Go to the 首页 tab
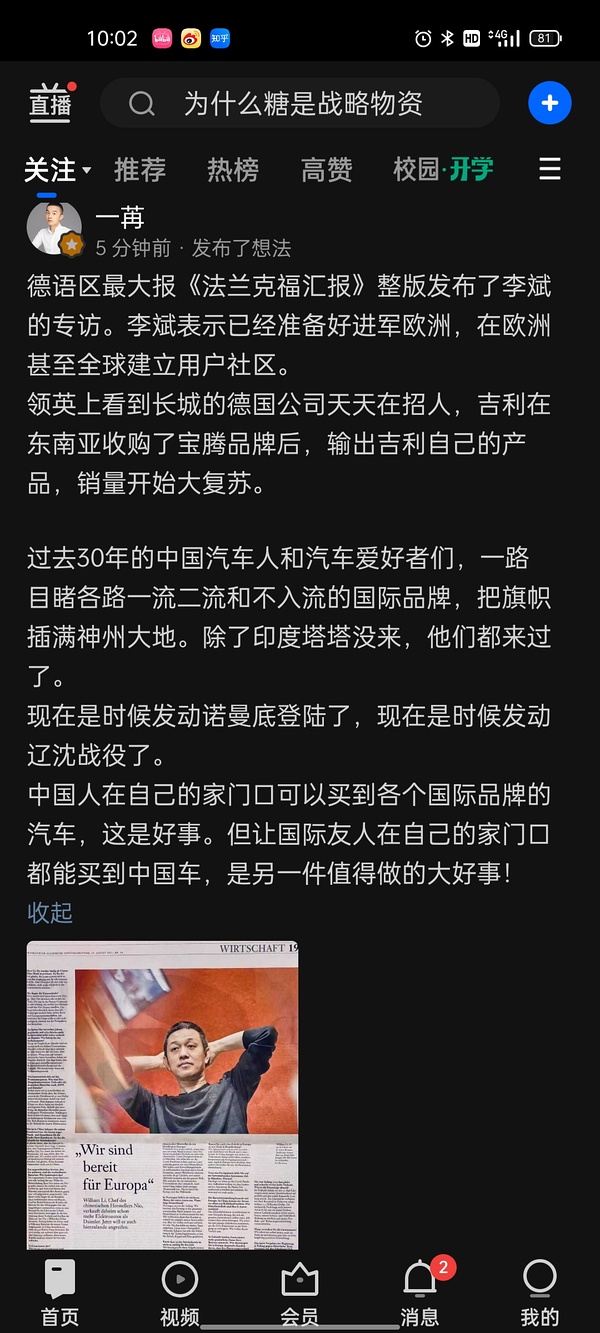The width and height of the screenshot is (600, 1333). click(x=60, y=1292)
